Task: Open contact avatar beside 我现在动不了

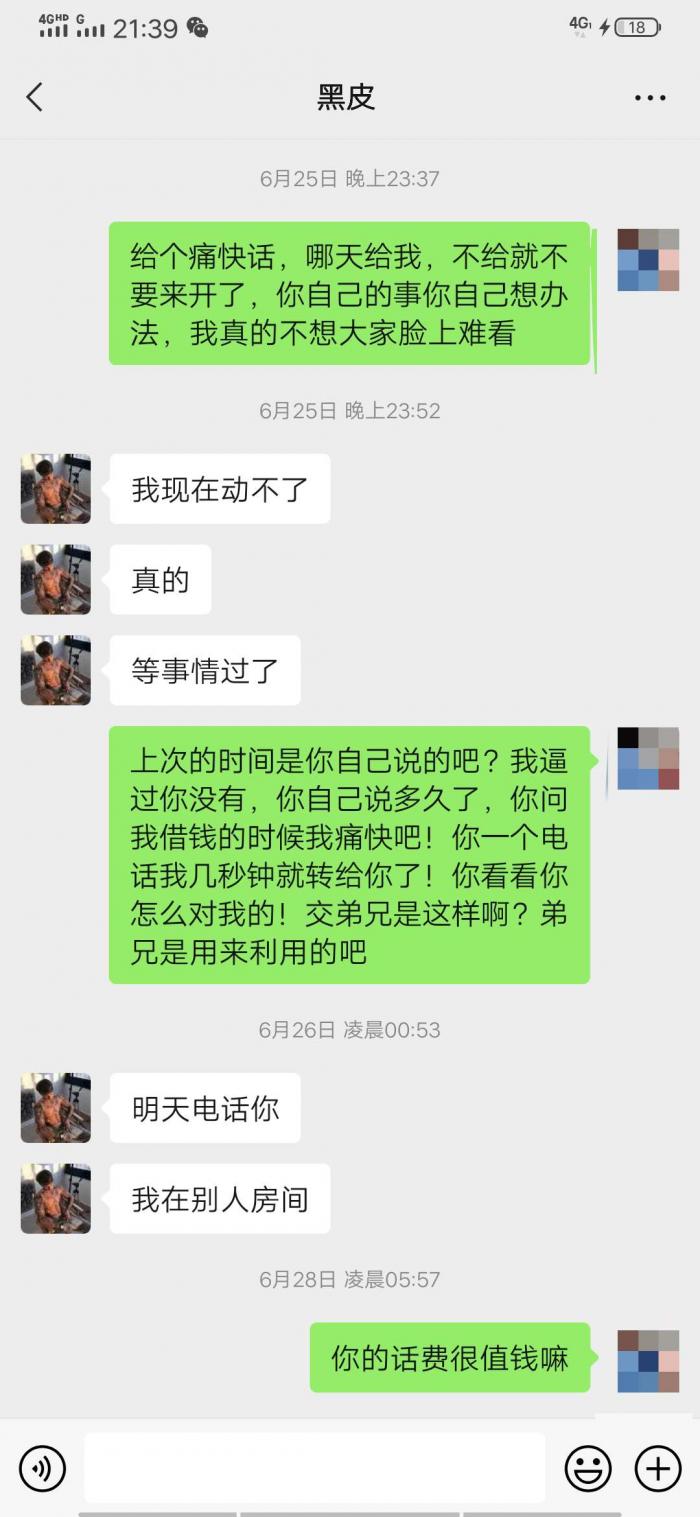Action: point(56,489)
